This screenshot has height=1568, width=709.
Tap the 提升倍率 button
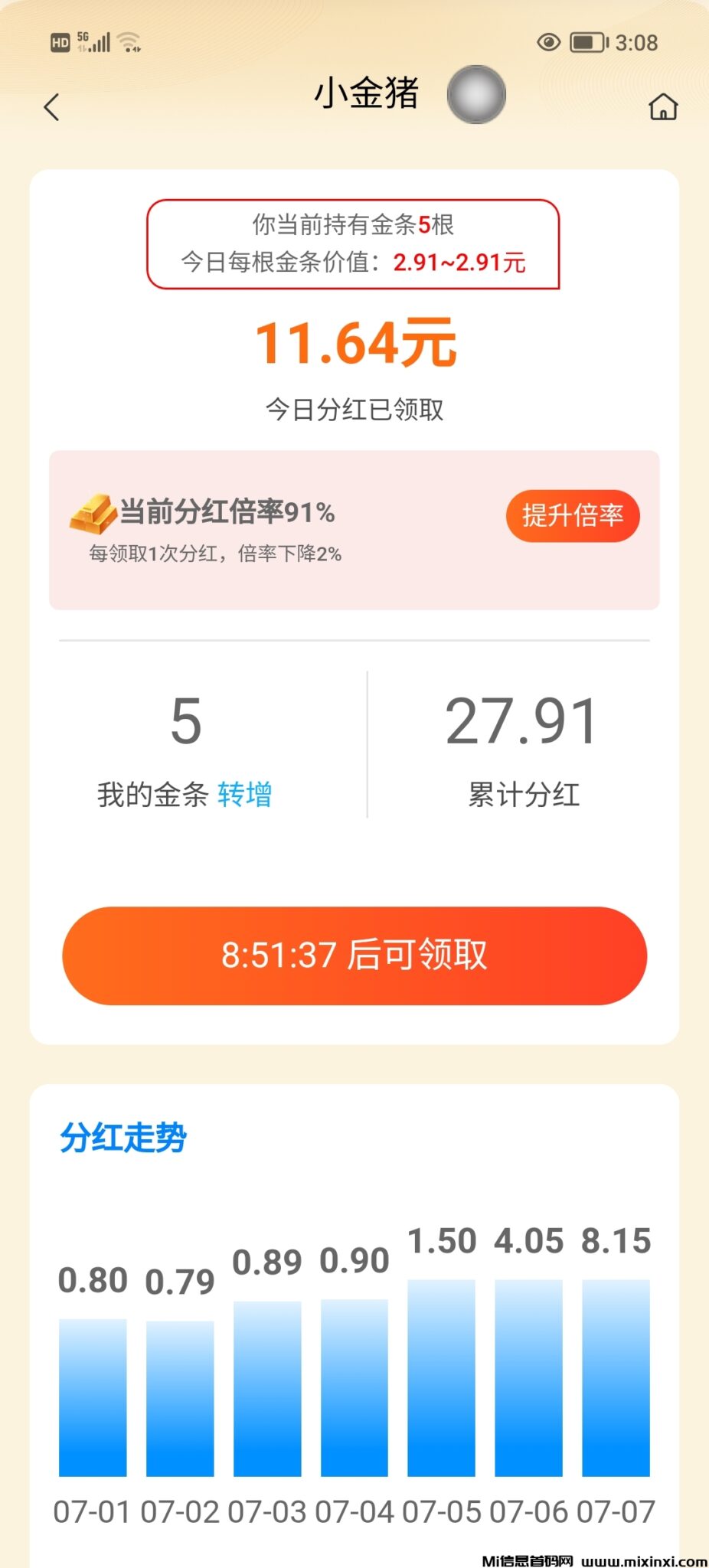coord(572,515)
